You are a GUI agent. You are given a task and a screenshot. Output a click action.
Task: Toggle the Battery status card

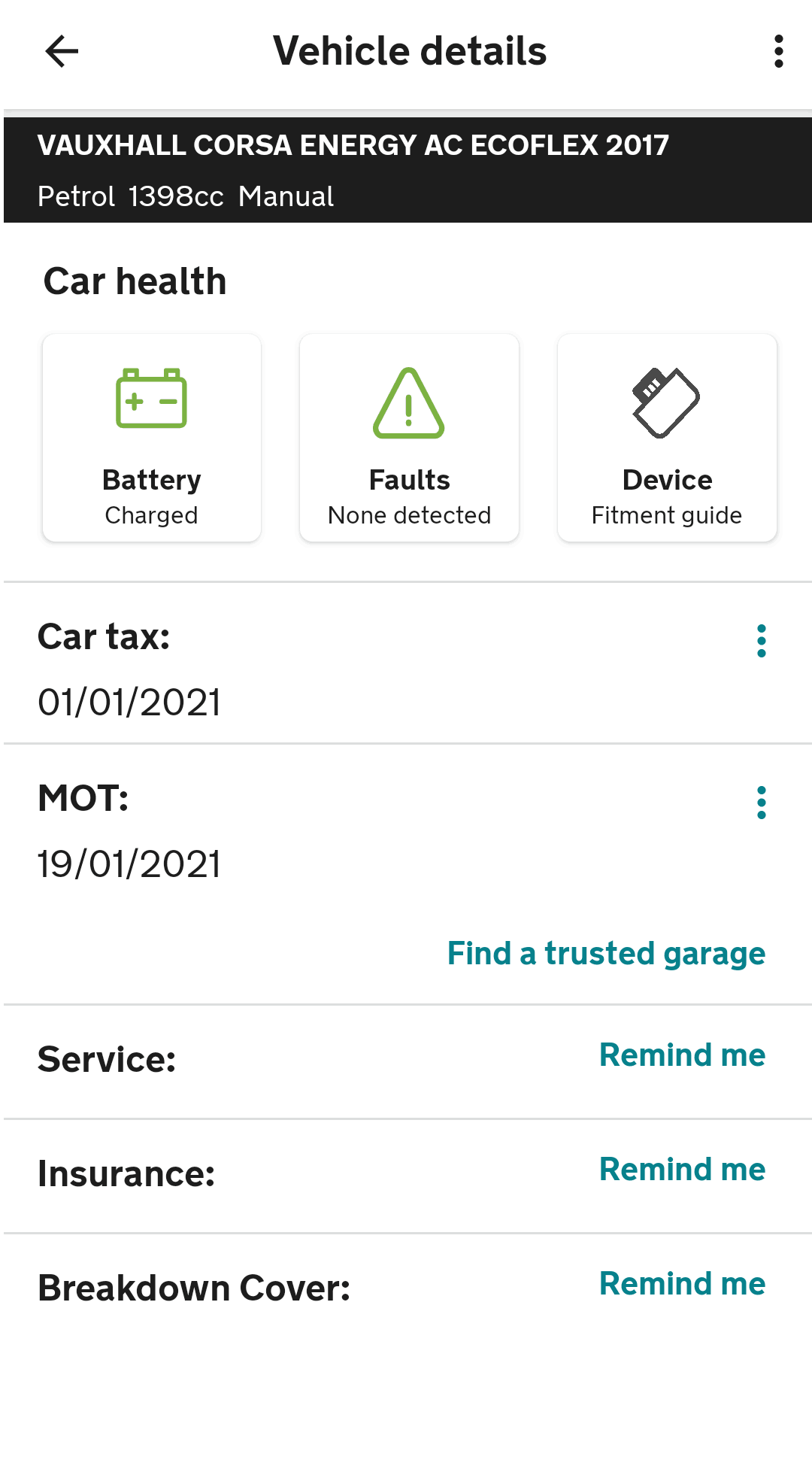[151, 438]
